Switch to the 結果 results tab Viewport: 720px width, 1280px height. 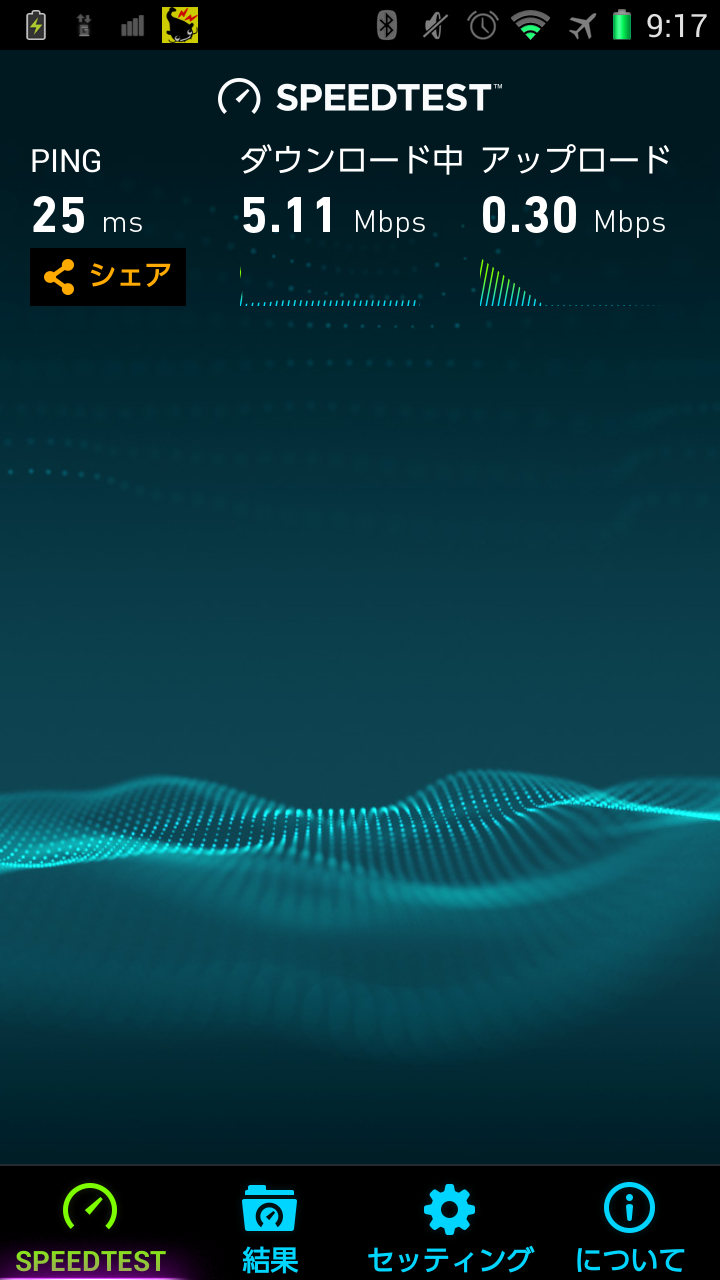[270, 1225]
